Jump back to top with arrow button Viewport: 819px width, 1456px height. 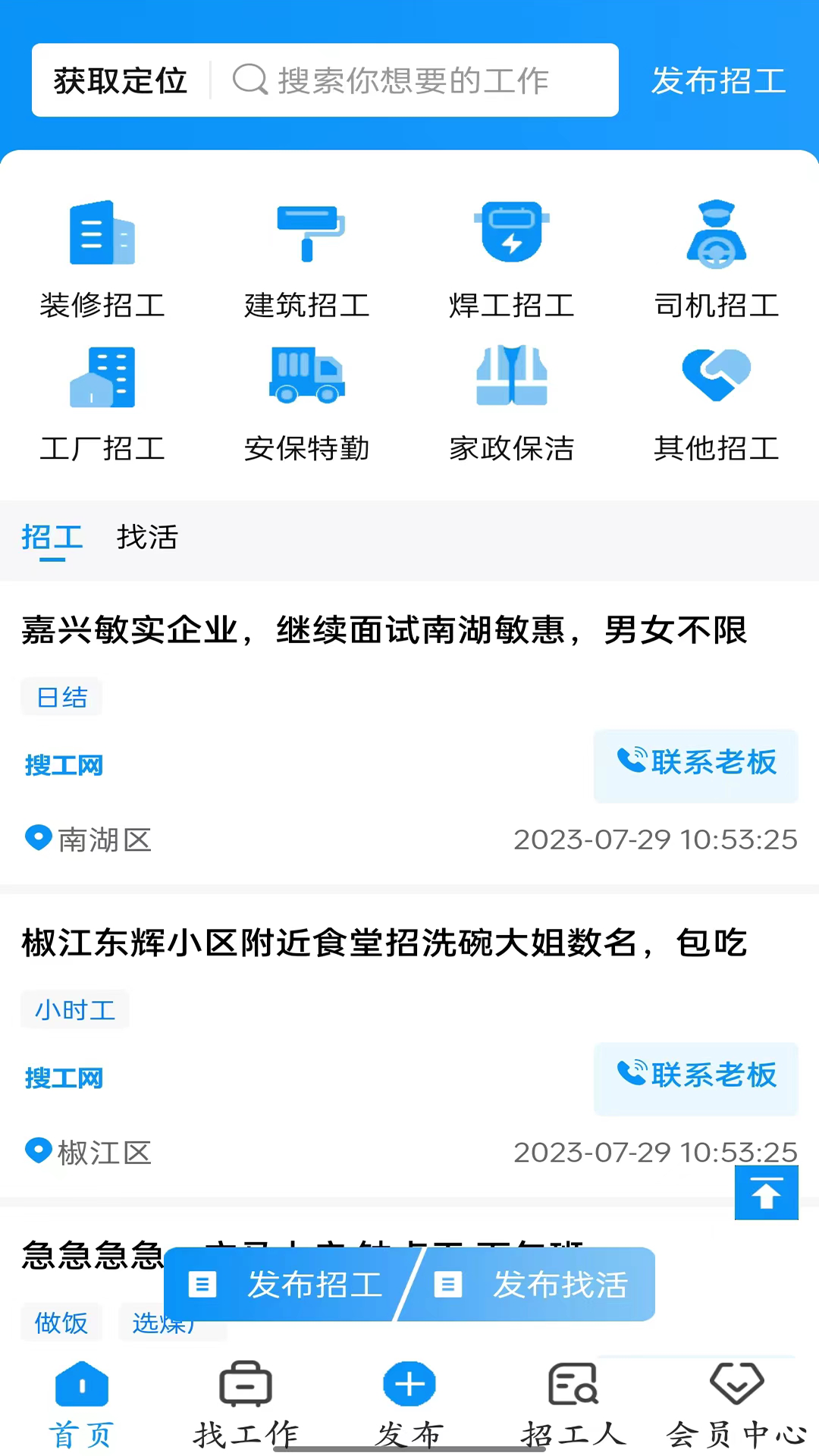point(766,1193)
